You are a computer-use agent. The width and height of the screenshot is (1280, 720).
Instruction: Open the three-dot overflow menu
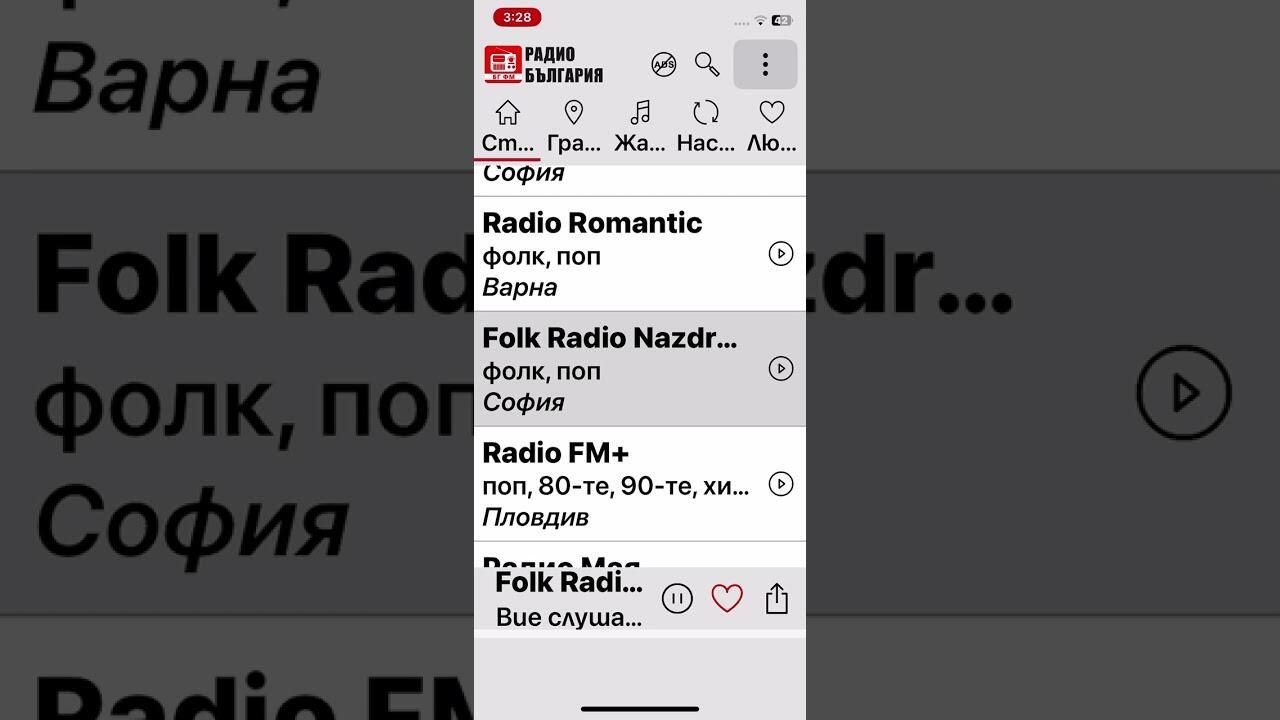click(x=765, y=65)
